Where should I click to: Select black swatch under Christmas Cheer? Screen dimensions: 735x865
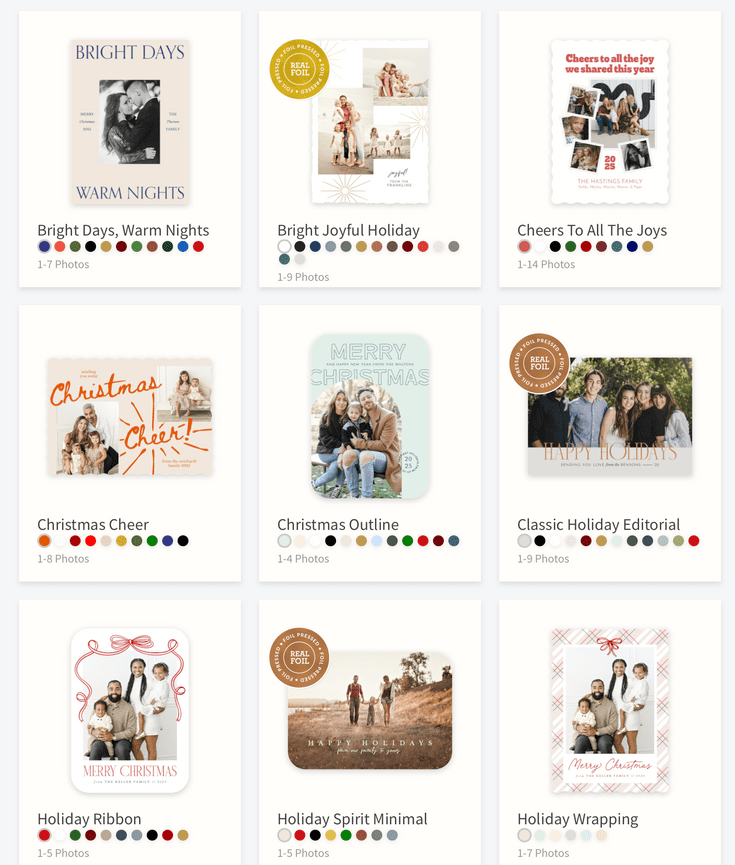pos(183,541)
